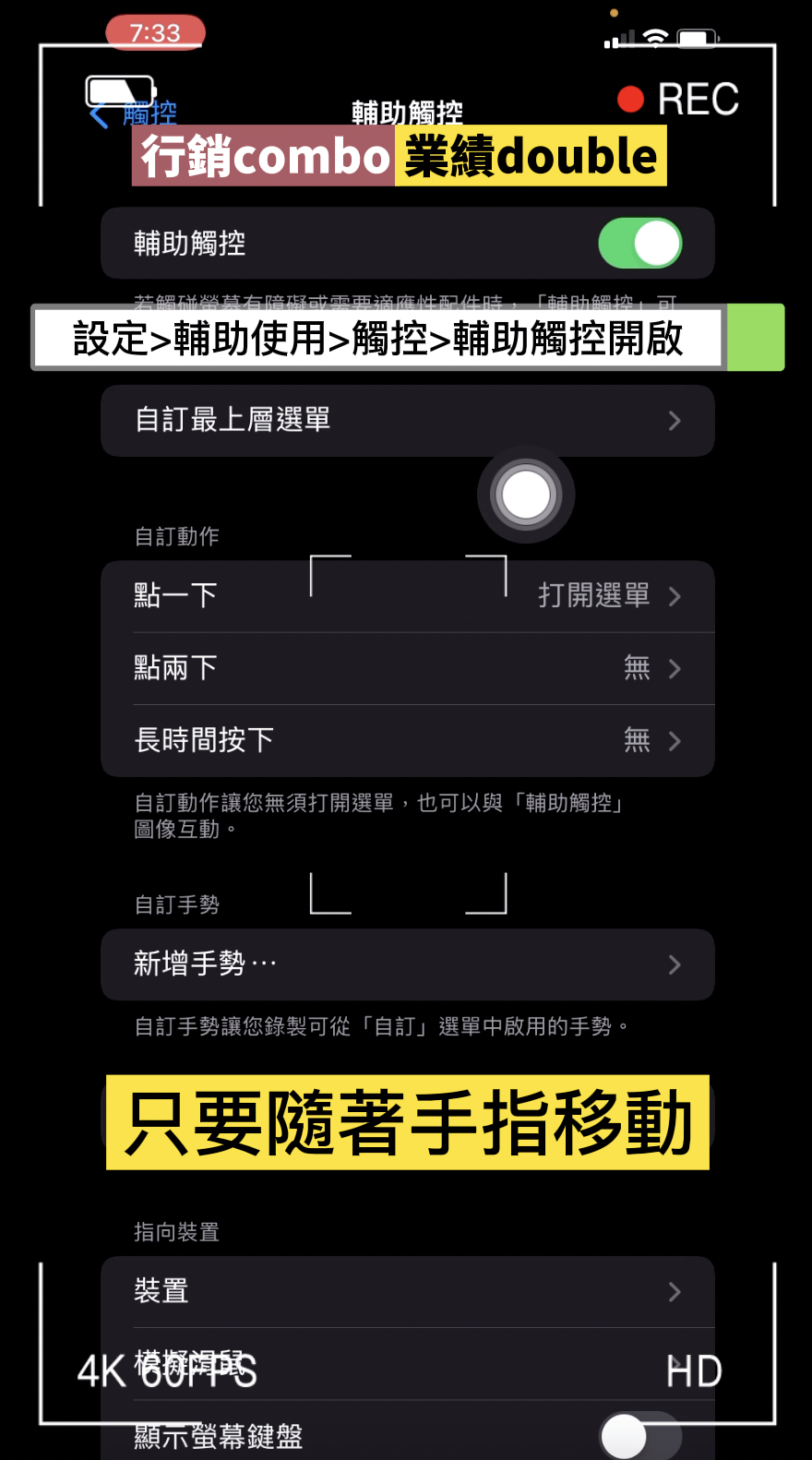812x1460 pixels.
Task: Open the 裝置 pointer devices row
Action: pos(408,1291)
